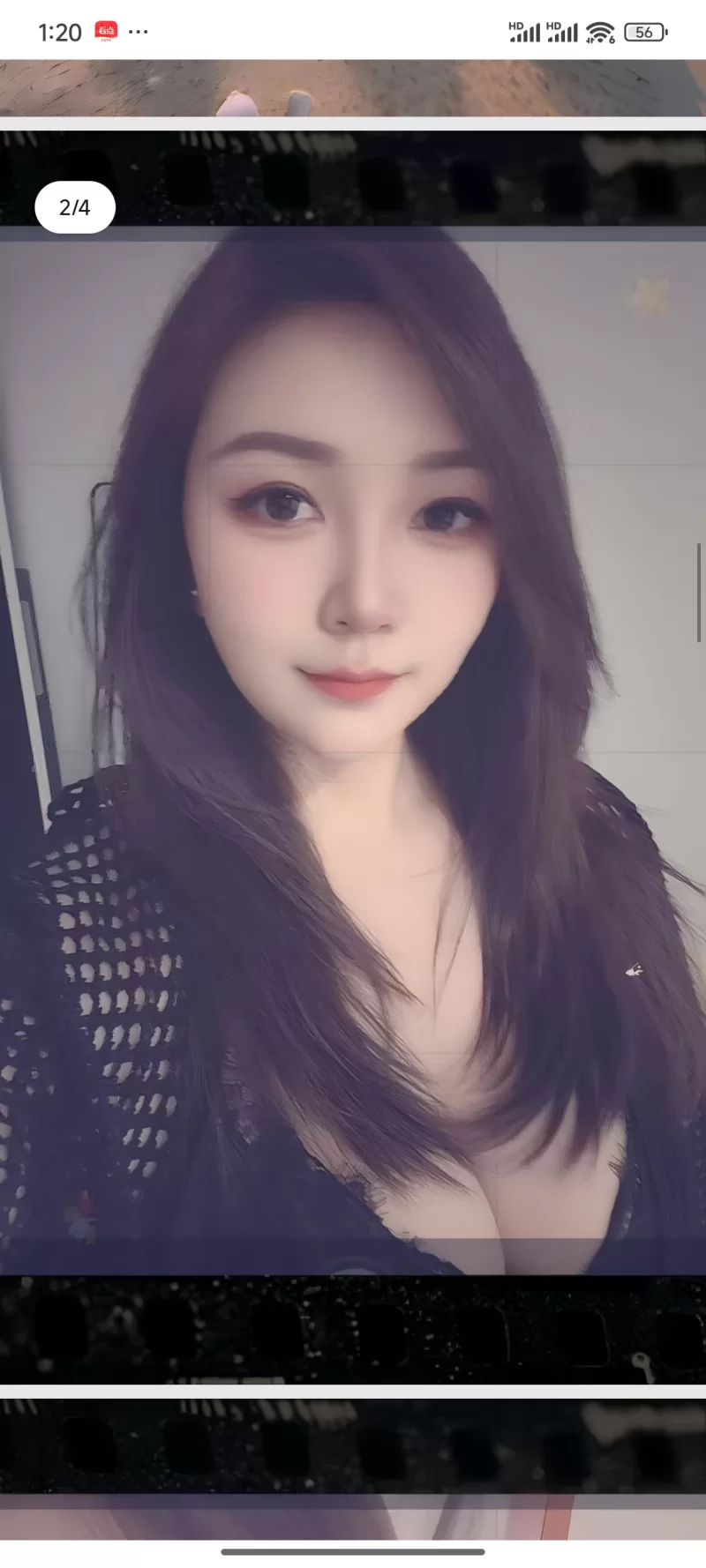Open the cropped photo at the top

(353, 87)
